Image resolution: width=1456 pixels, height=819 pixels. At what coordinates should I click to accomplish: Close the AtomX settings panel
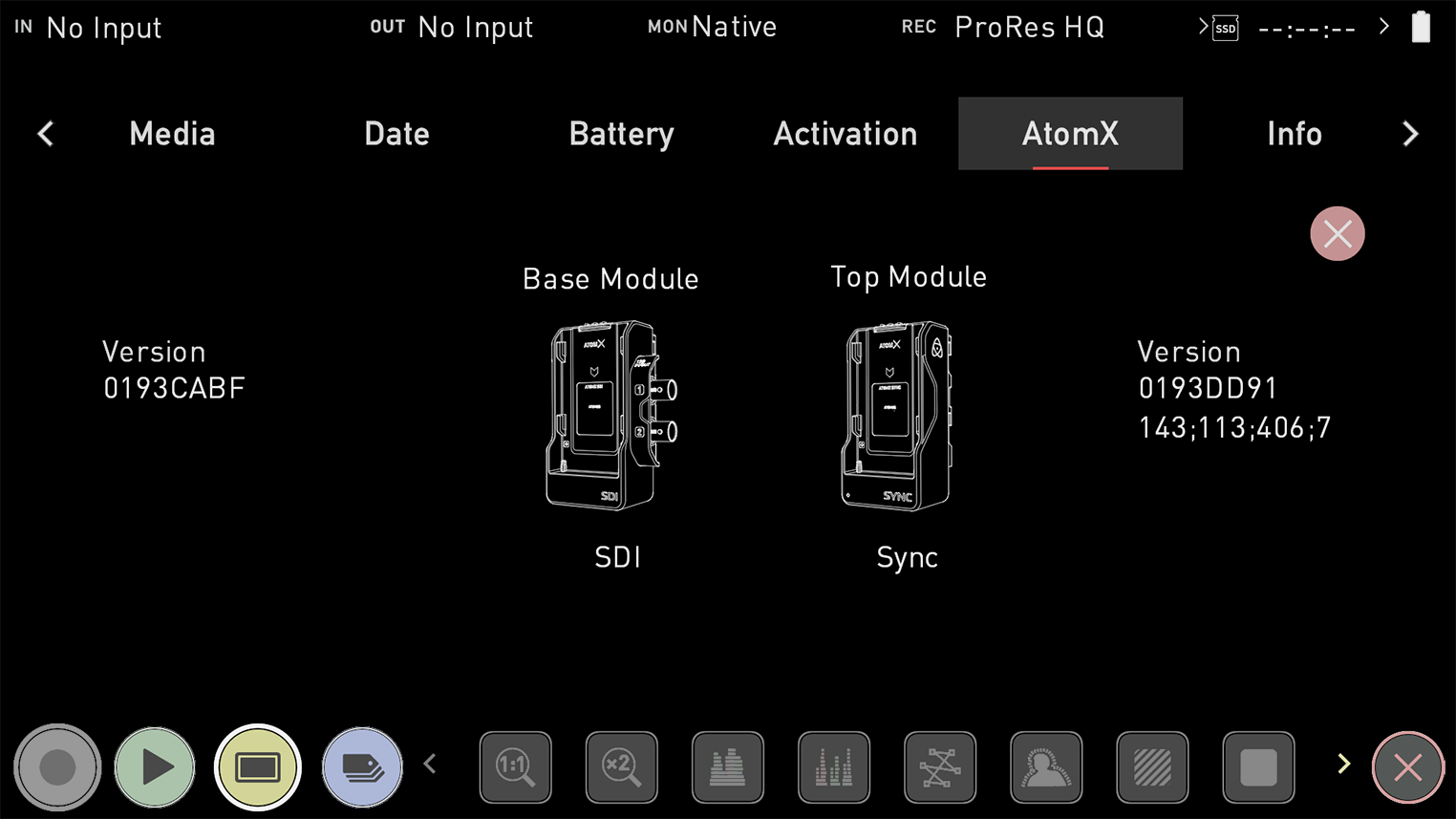point(1337,233)
